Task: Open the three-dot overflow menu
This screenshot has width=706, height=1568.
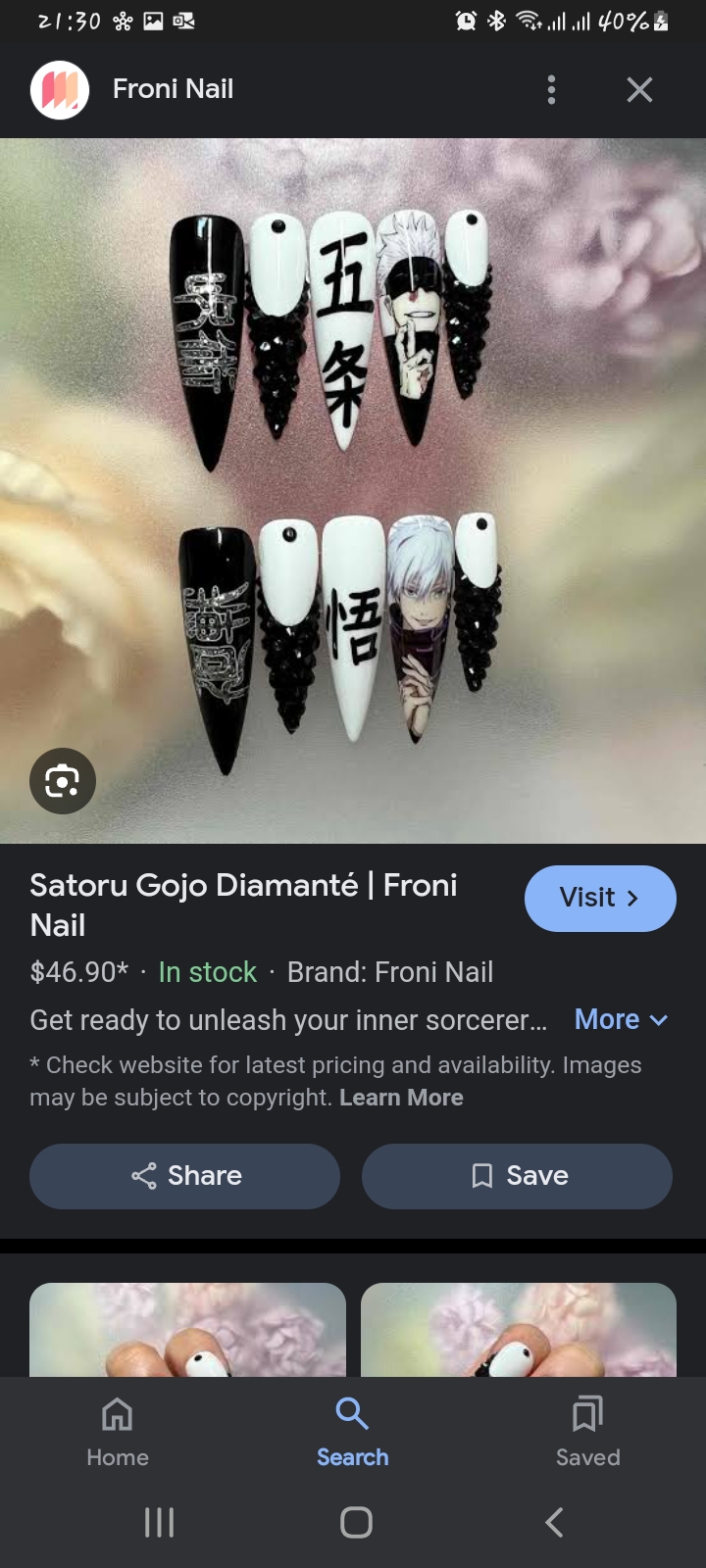Action: point(551,90)
